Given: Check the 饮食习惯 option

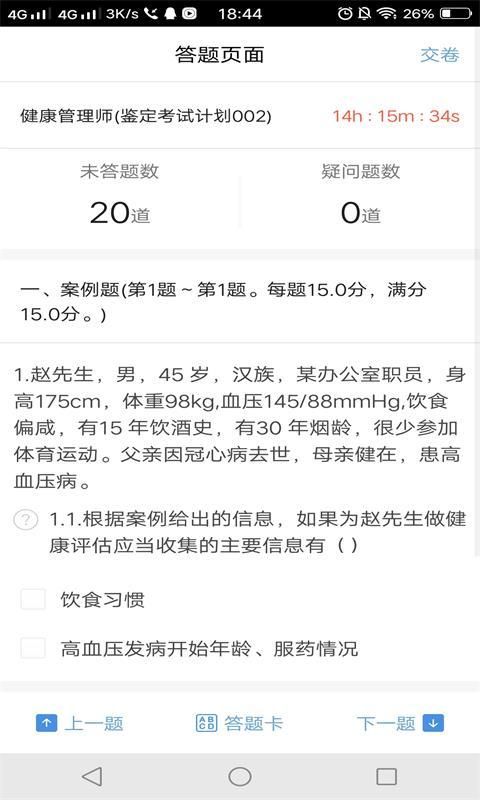Looking at the screenshot, I should [x=33, y=599].
